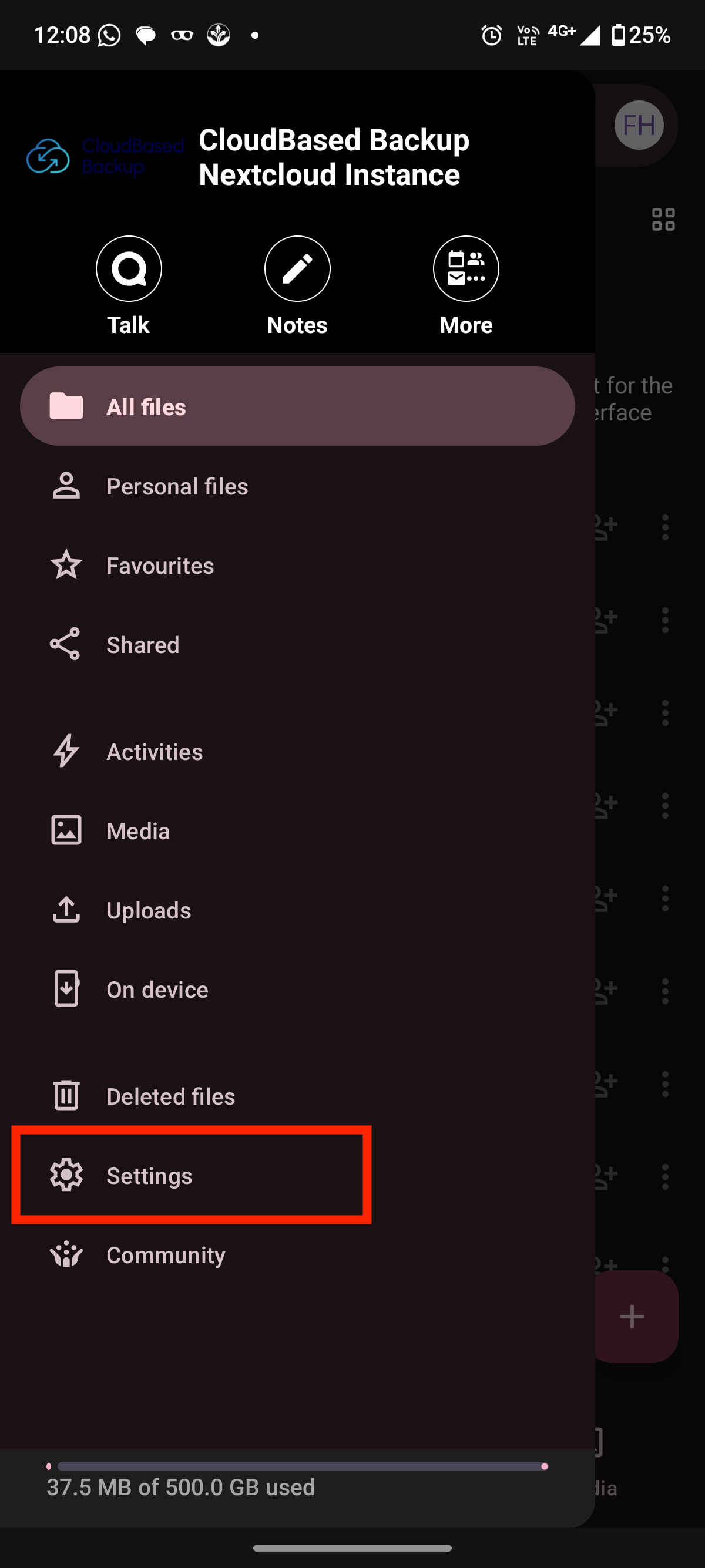View the Activities feed
Screen dimensions: 705x1568
(155, 751)
